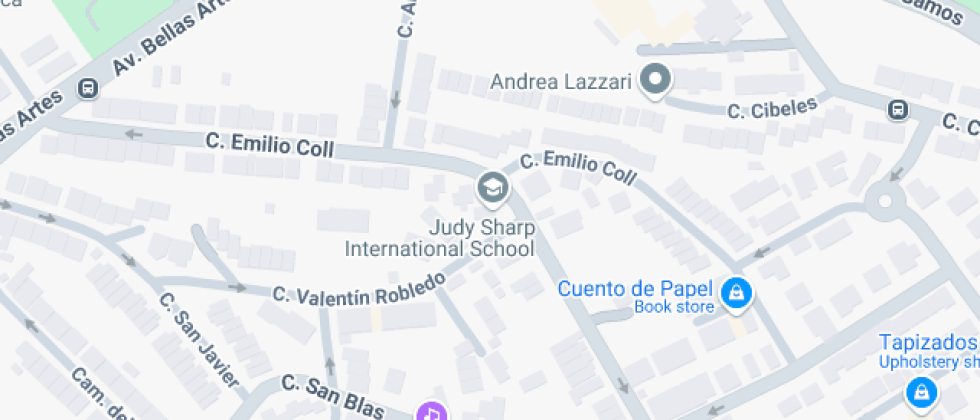
Task: Select the bus stop on Av. Bellas Artes
Action: [x=88, y=88]
